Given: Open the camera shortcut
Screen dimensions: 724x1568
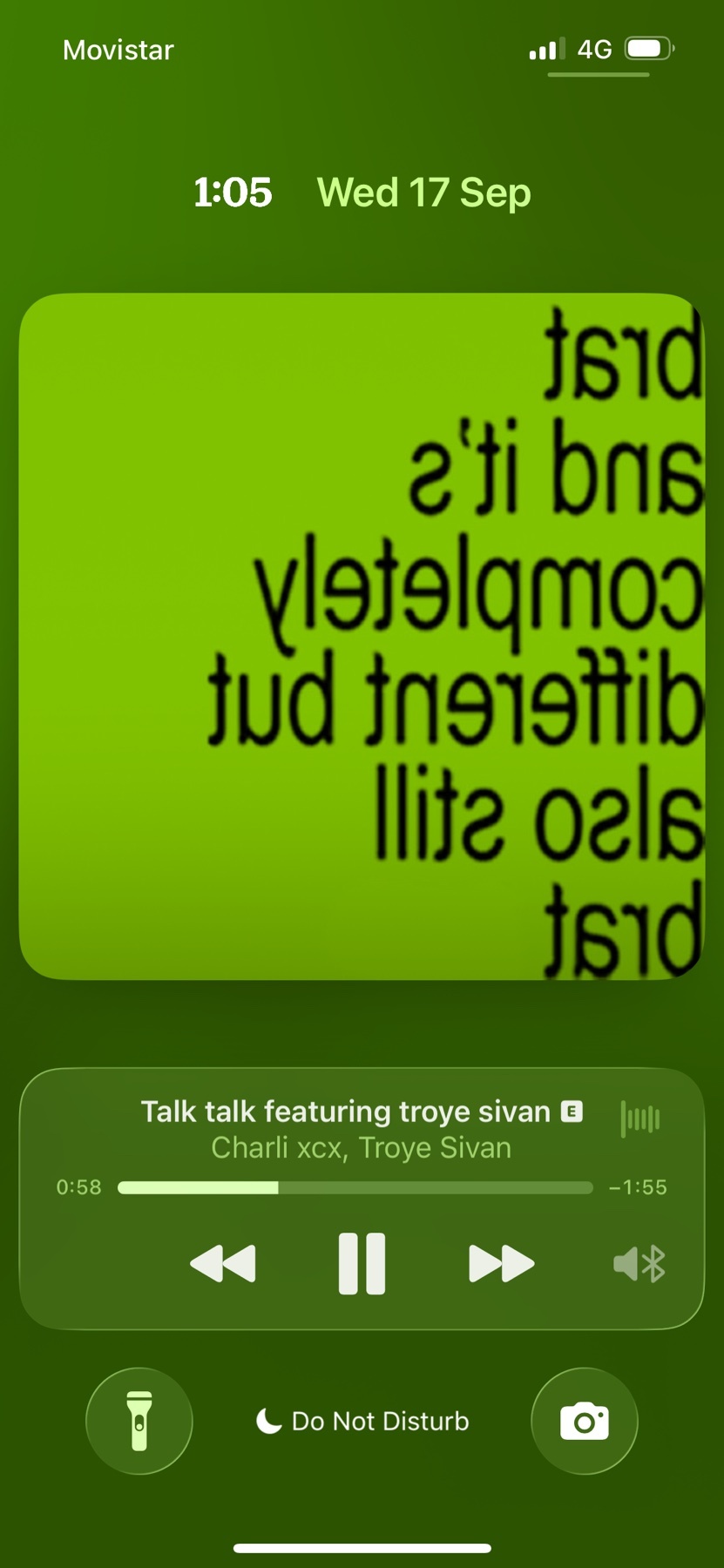Looking at the screenshot, I should click(x=585, y=1421).
